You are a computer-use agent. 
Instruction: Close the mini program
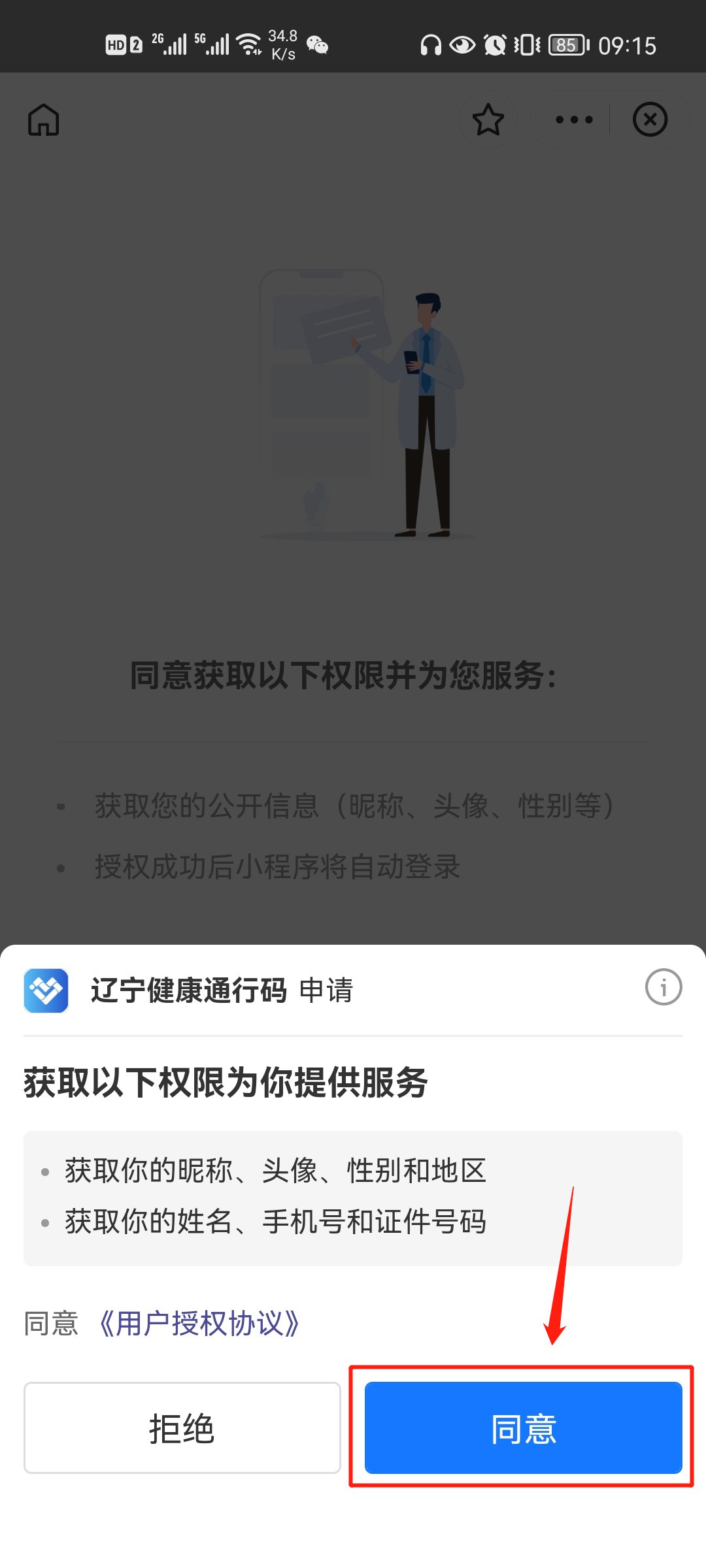click(x=650, y=120)
